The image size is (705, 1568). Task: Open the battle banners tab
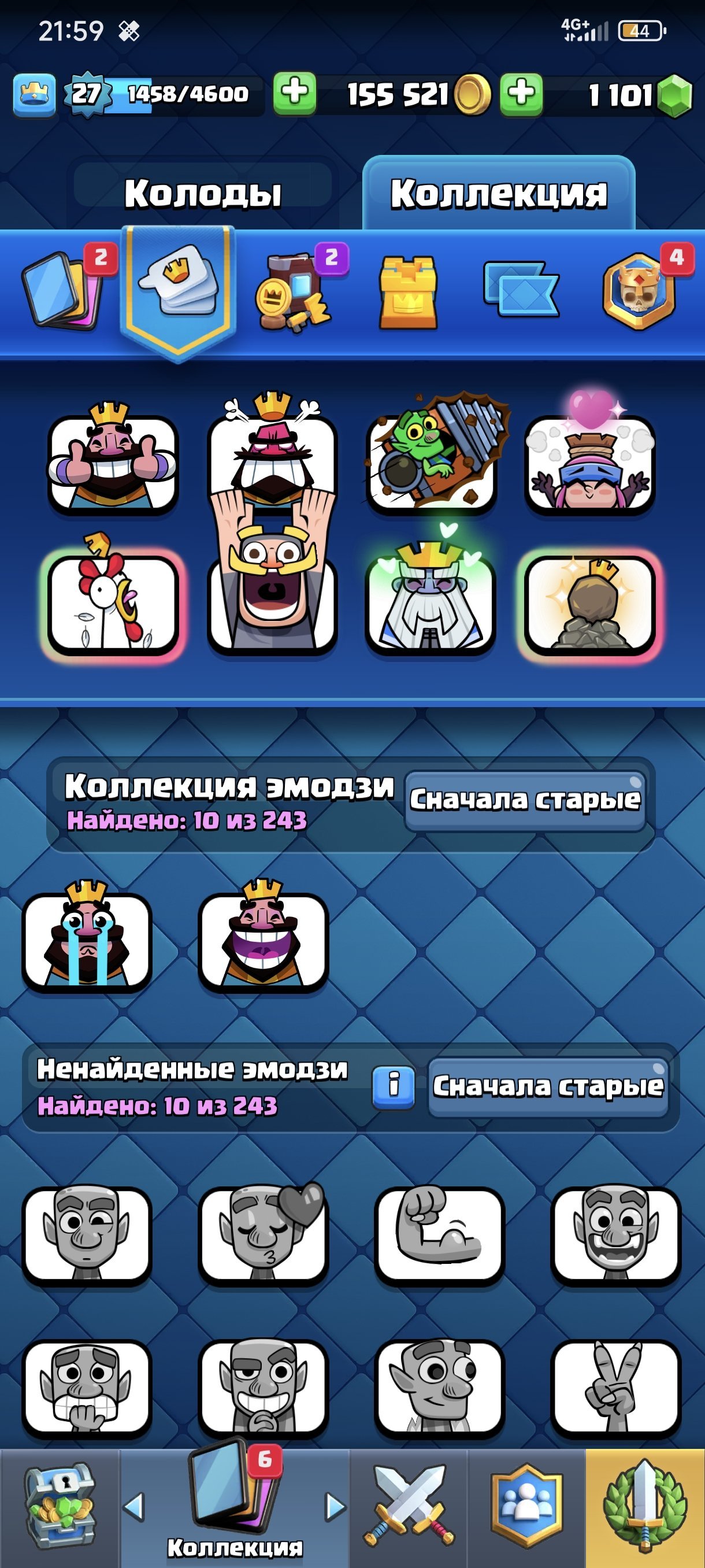(521, 289)
